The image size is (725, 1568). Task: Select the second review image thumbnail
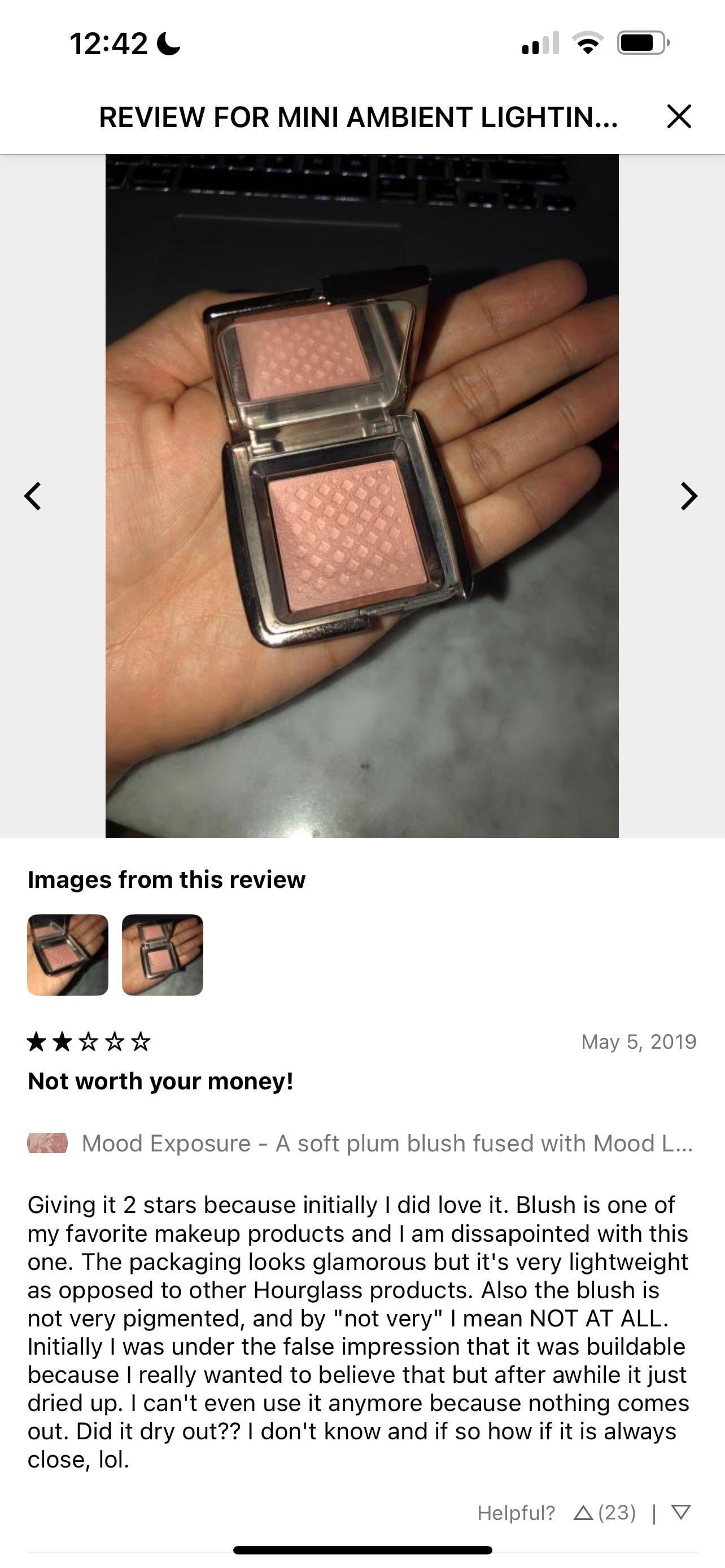tap(163, 954)
